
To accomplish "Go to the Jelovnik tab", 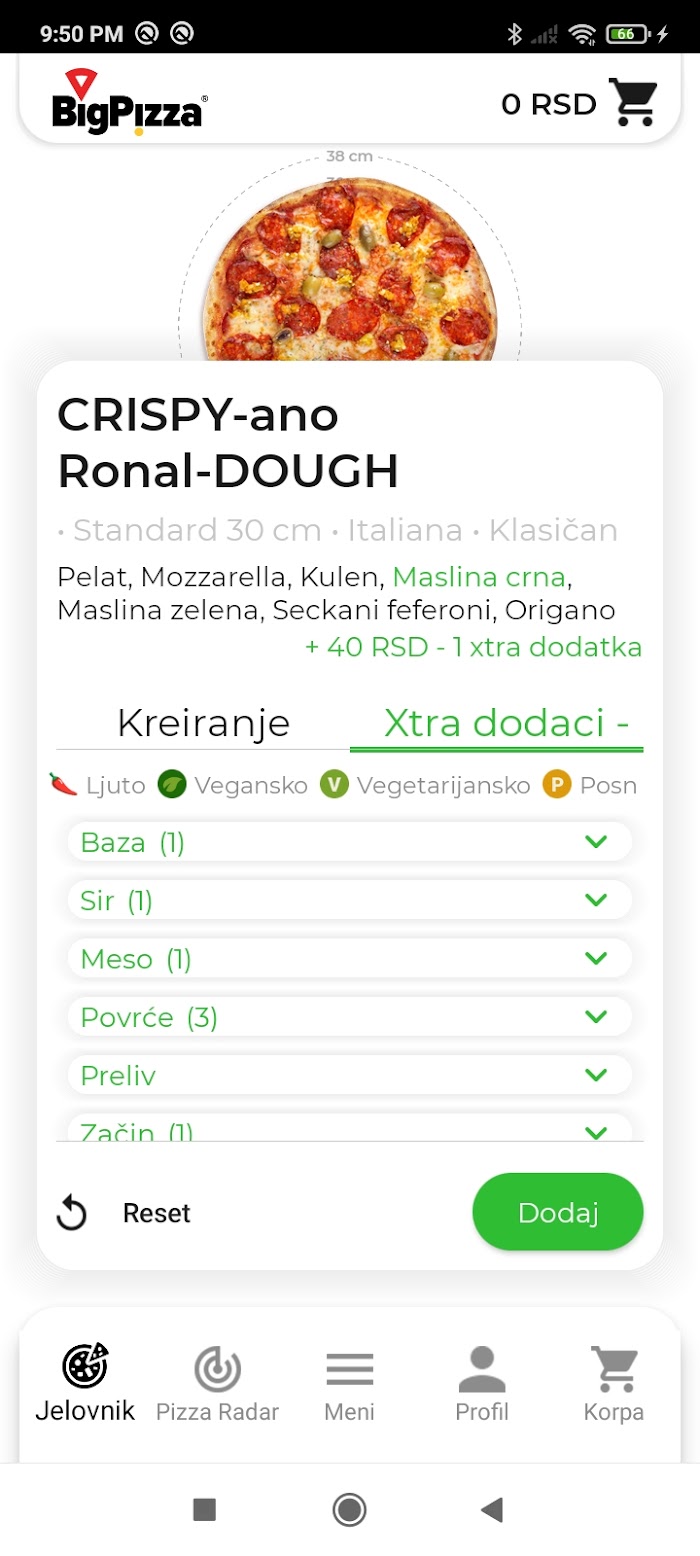I will tap(85, 1384).
